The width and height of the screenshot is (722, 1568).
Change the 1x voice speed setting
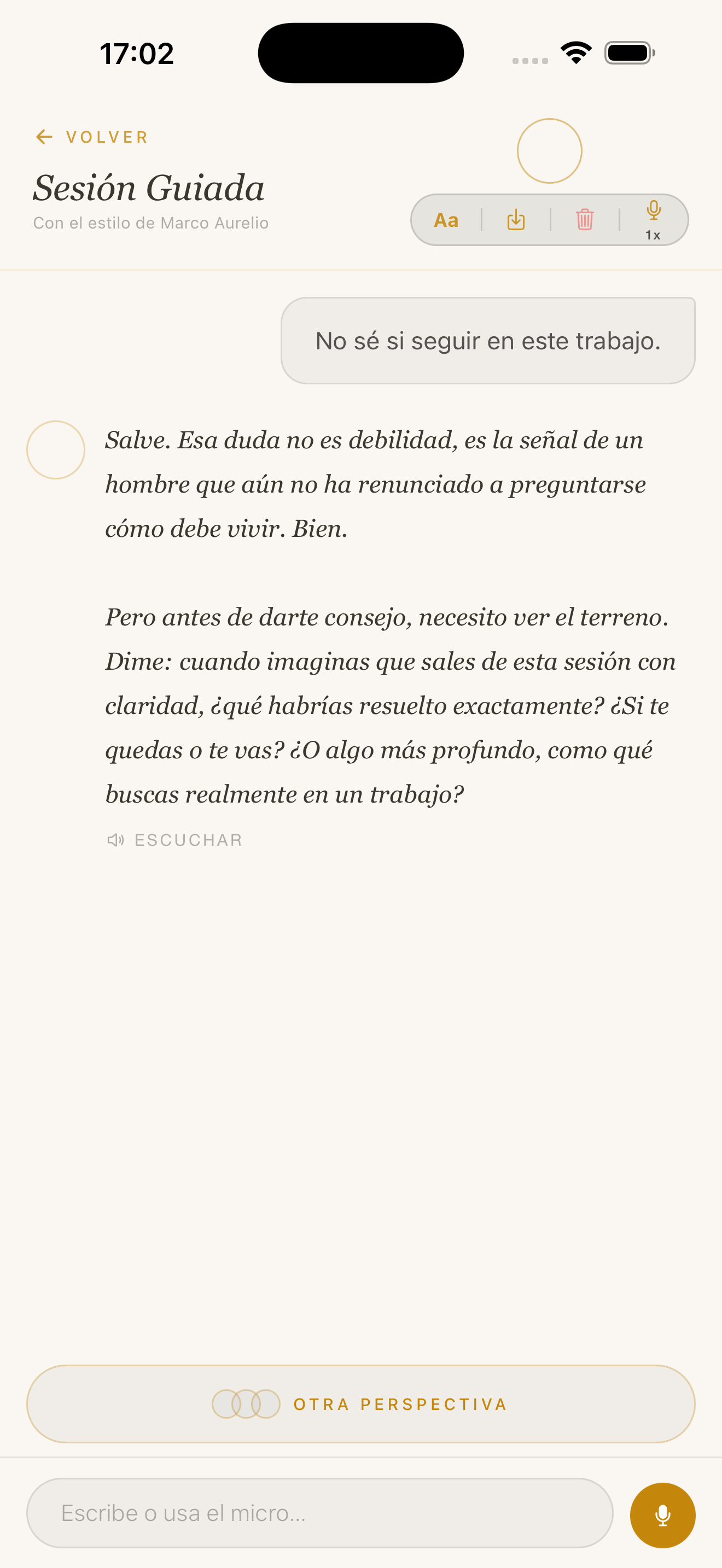pyautogui.click(x=653, y=220)
